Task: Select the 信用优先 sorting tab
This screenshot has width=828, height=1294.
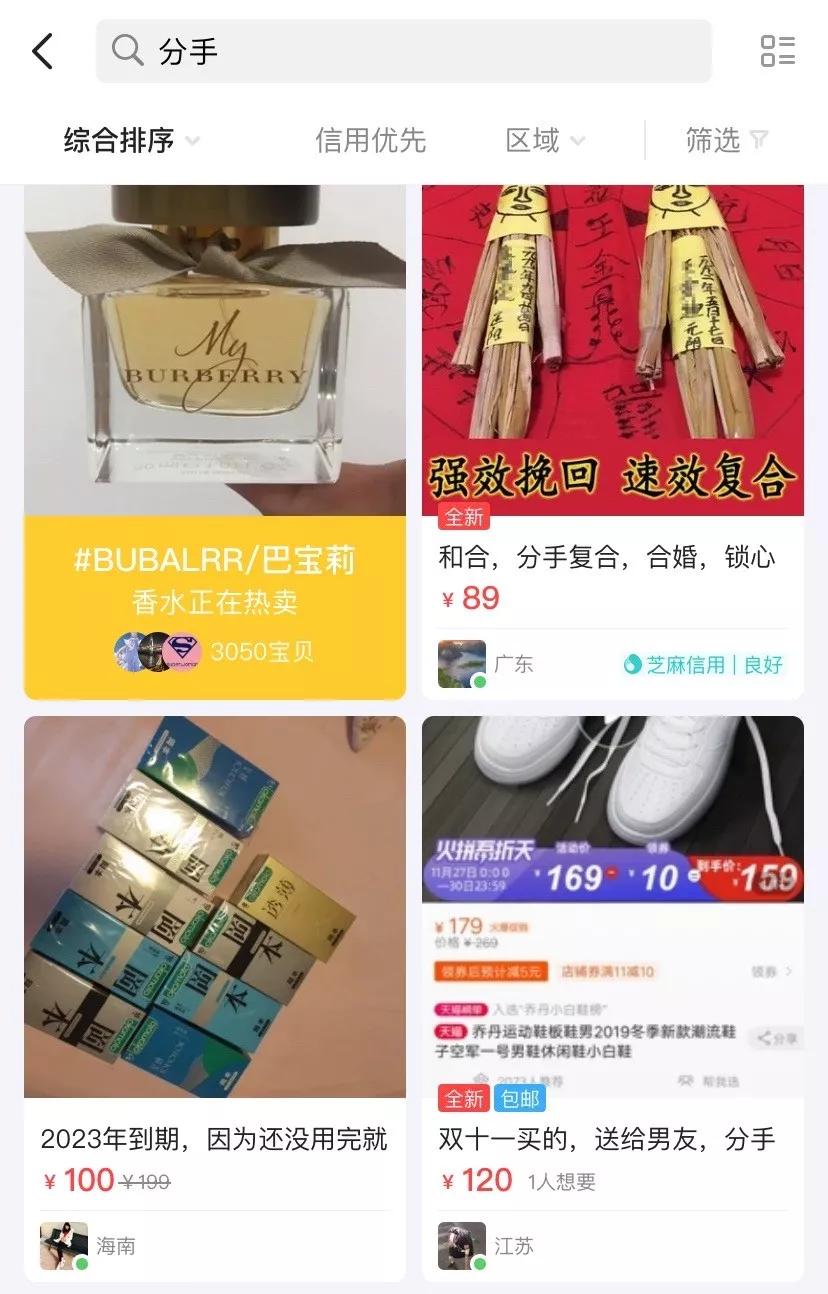Action: (x=370, y=141)
